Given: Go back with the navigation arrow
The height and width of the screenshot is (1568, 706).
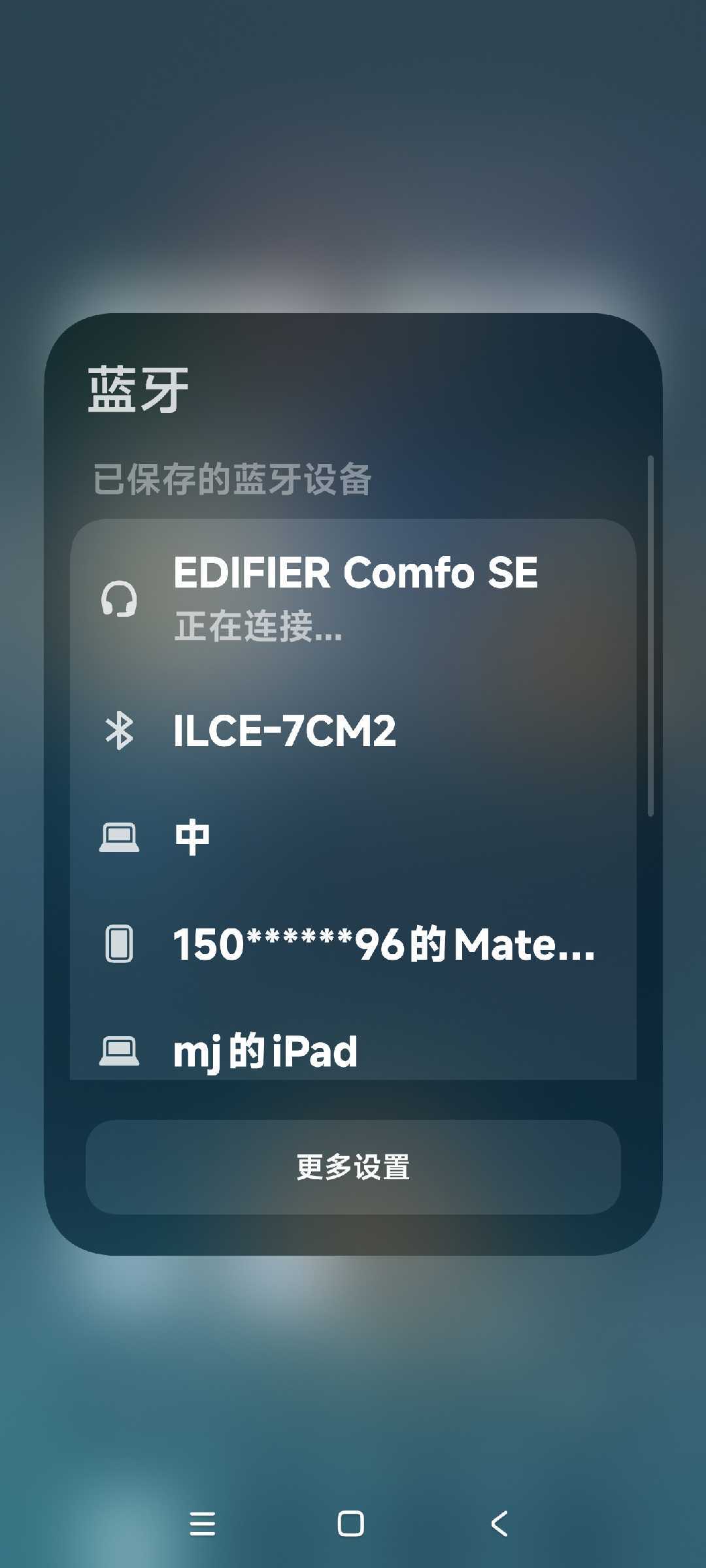Looking at the screenshot, I should (x=499, y=1524).
